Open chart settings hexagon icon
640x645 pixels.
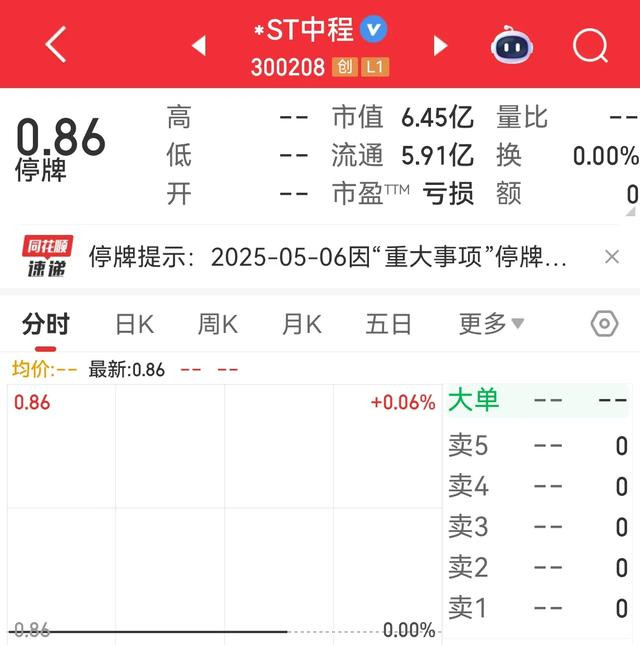[604, 324]
